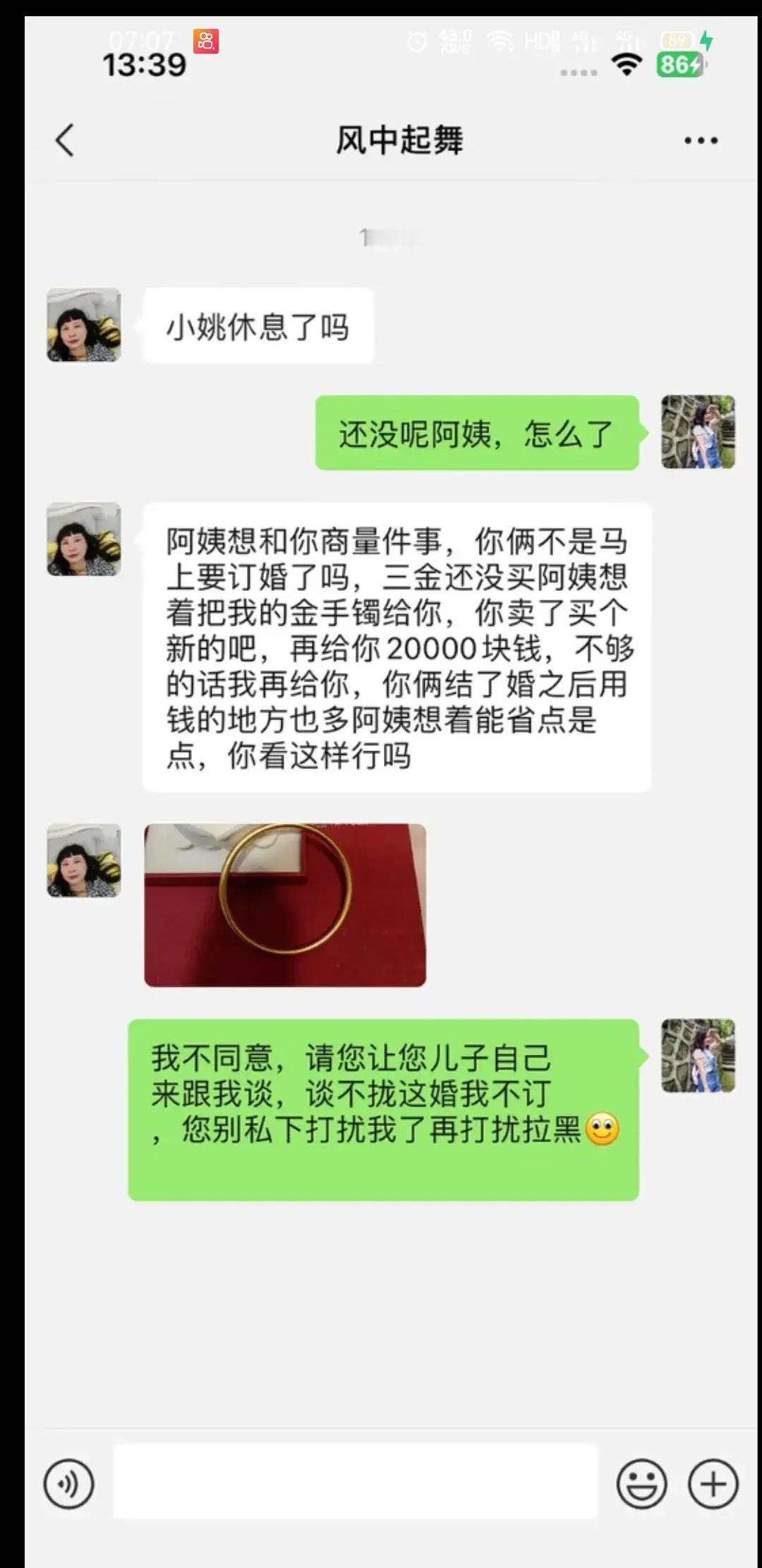Select the chat title 风中起舞
762x1568 pixels.
399,139
